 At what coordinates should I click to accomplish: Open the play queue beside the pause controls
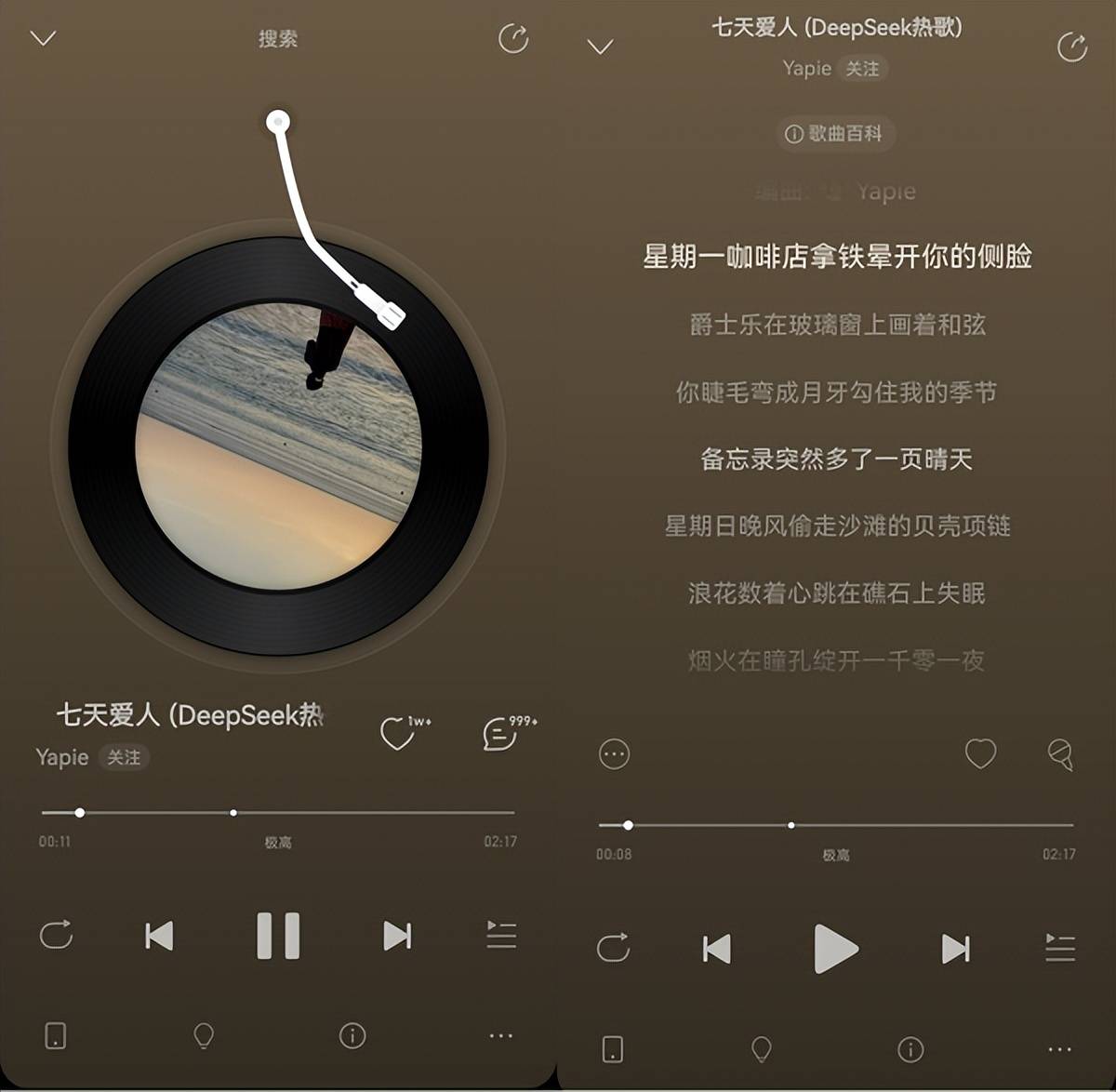coord(501,935)
